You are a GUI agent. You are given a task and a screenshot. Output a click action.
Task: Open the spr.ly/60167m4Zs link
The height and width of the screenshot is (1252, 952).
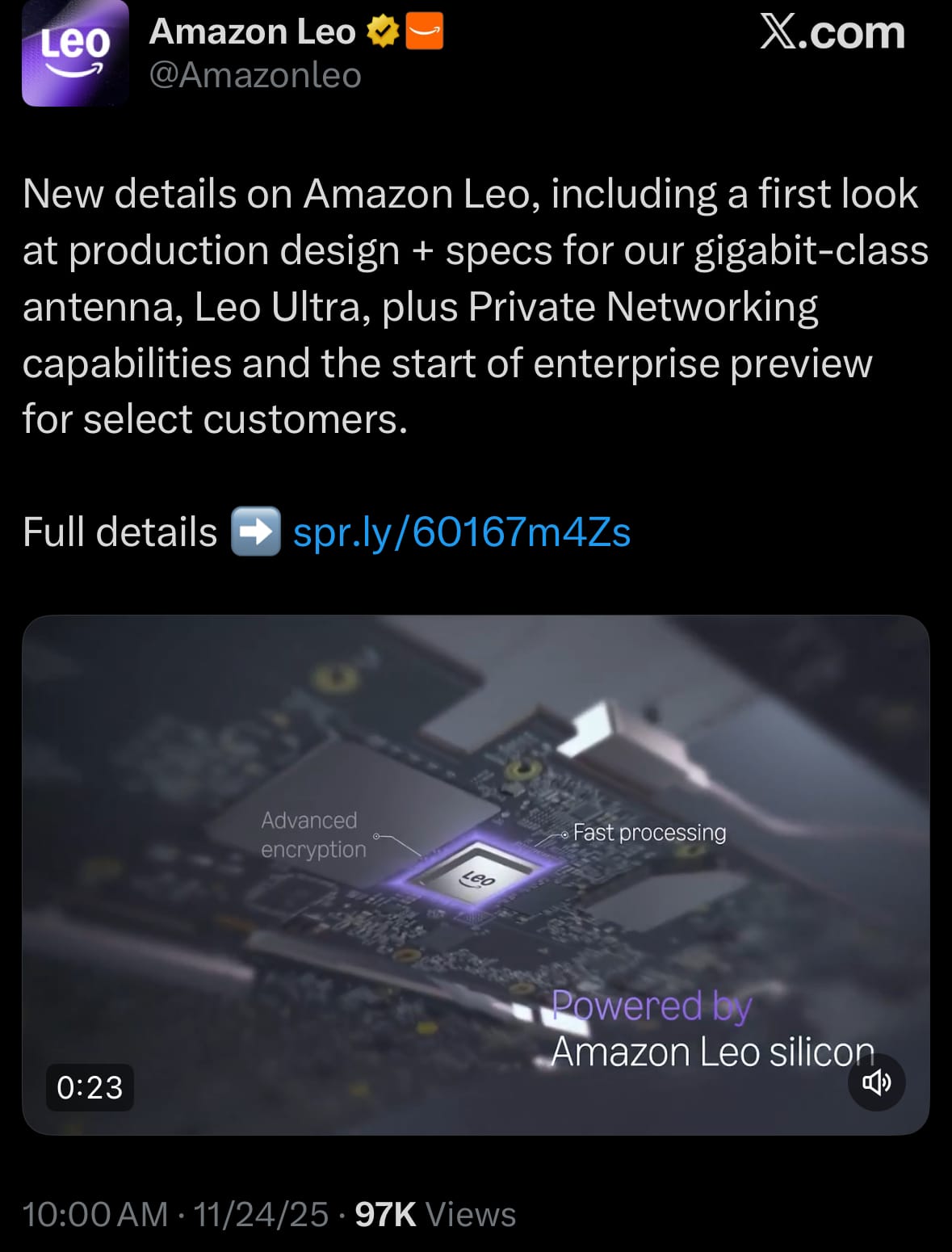pos(461,532)
